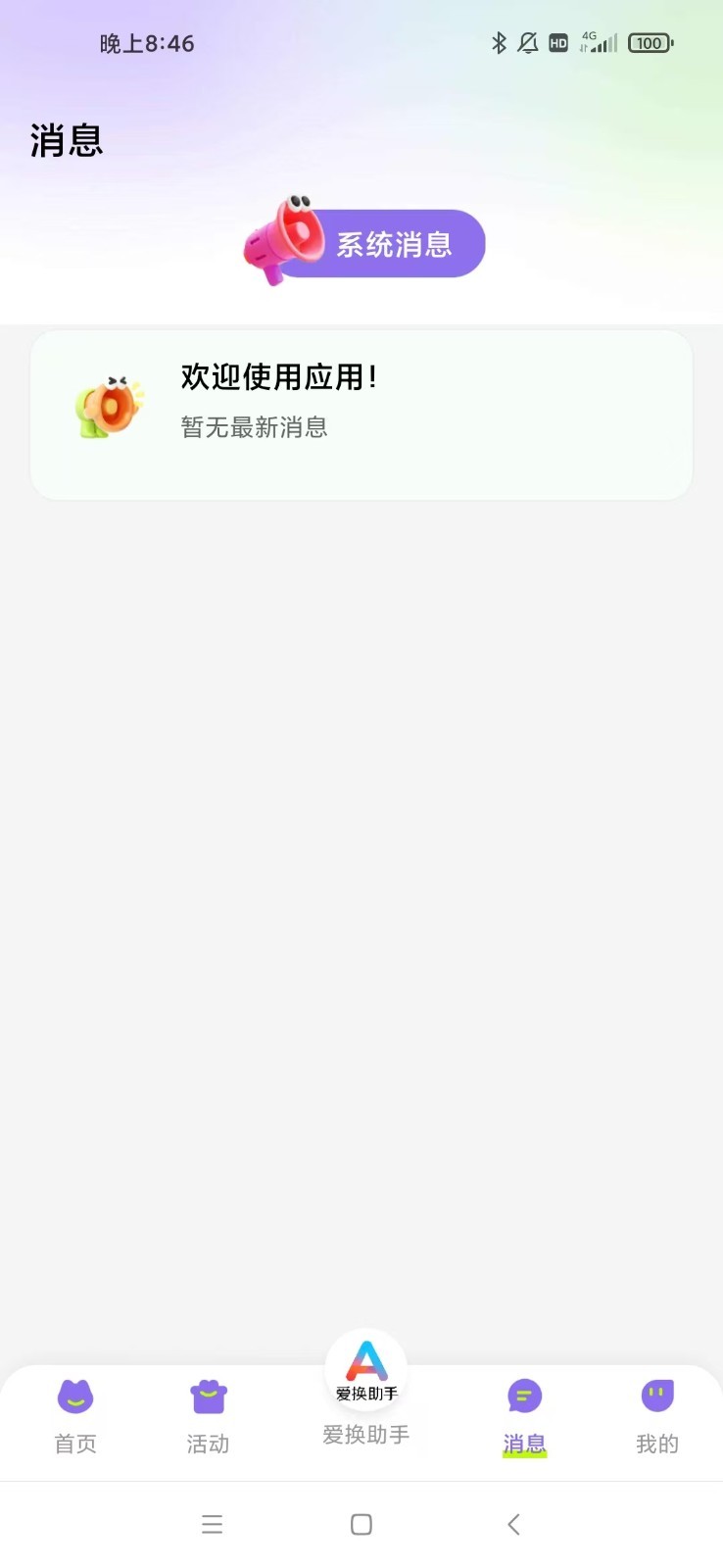Image resolution: width=723 pixels, height=1568 pixels.
Task: Go to the 活动 tab
Action: [x=208, y=1415]
